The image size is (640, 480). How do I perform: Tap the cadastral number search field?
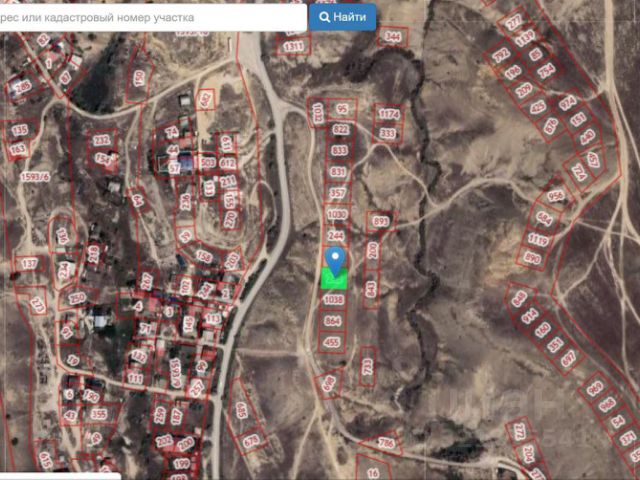[150, 17]
